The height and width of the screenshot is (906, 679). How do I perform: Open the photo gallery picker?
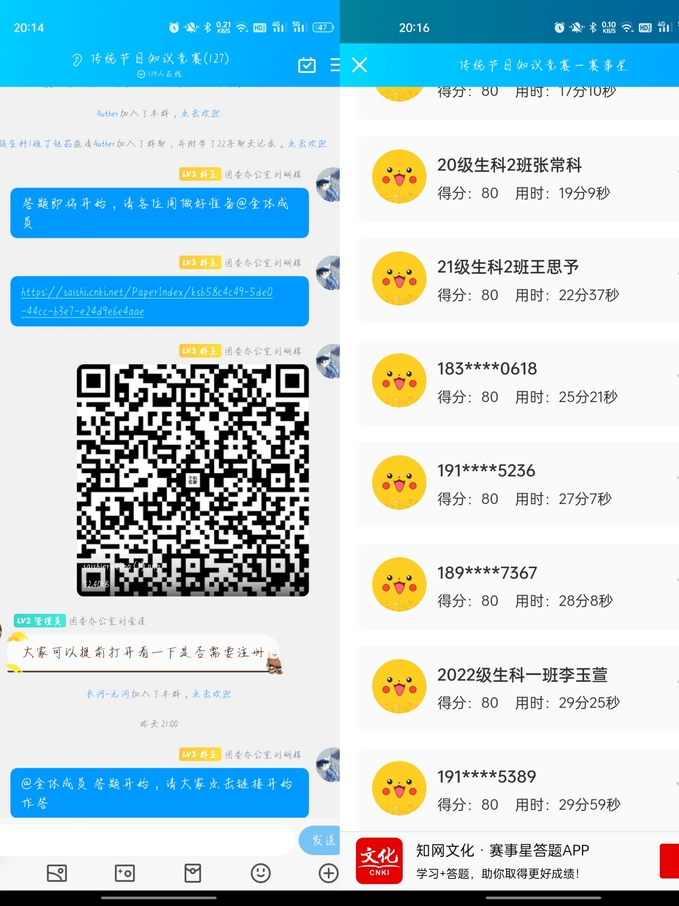pyautogui.click(x=57, y=873)
